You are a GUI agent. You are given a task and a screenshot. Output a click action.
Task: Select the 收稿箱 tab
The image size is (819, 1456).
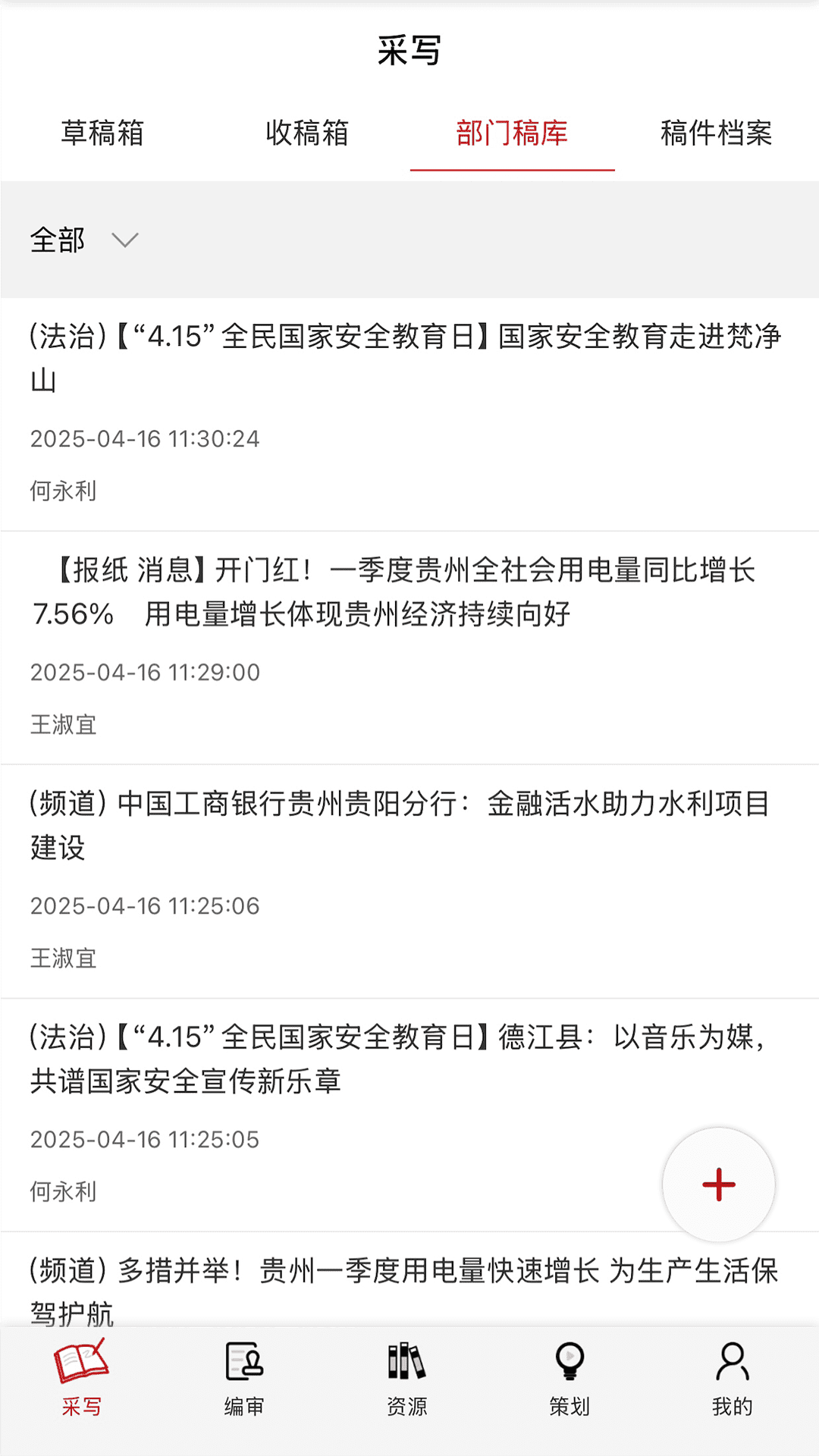[307, 133]
